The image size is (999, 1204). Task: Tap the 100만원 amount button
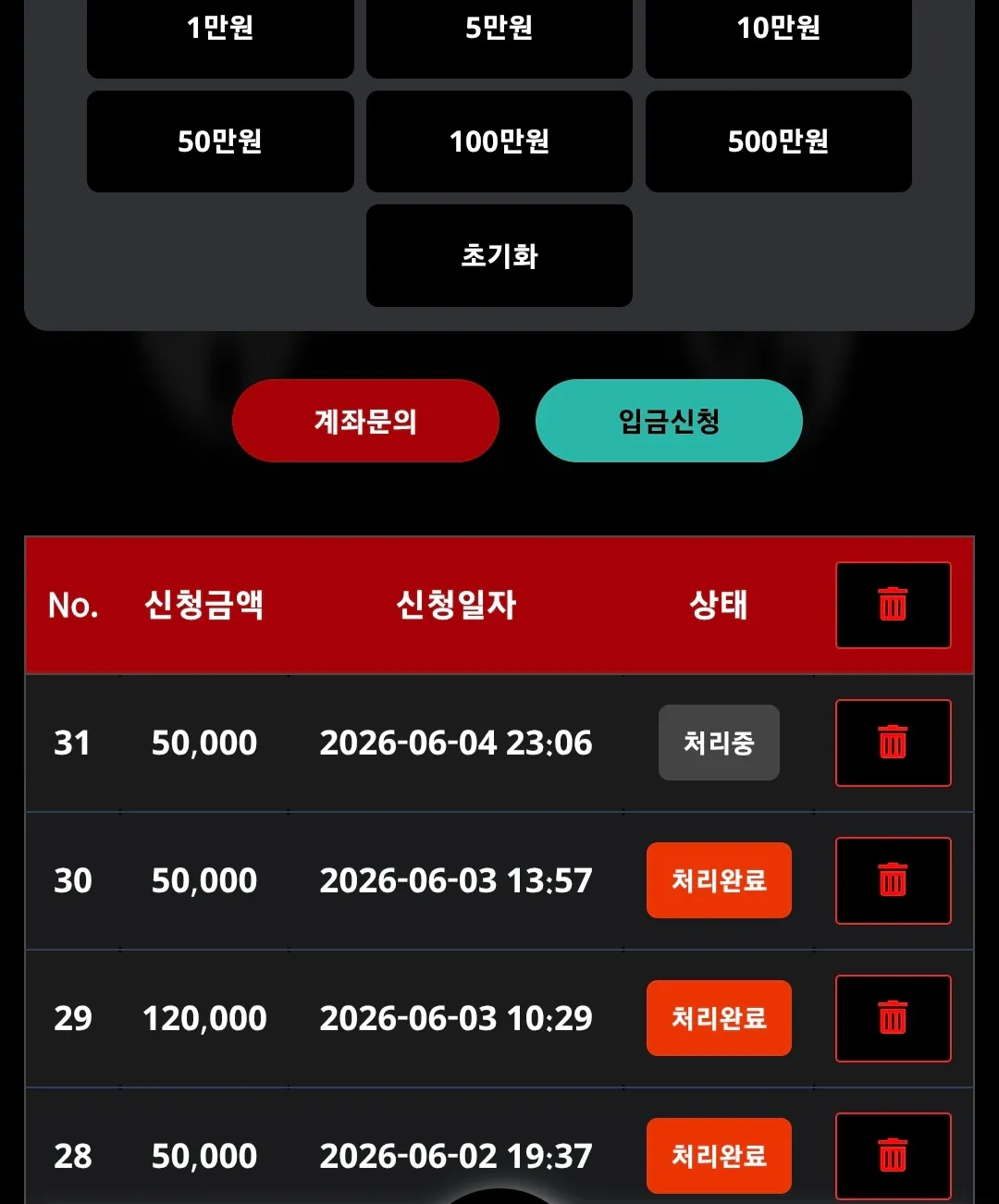(499, 141)
